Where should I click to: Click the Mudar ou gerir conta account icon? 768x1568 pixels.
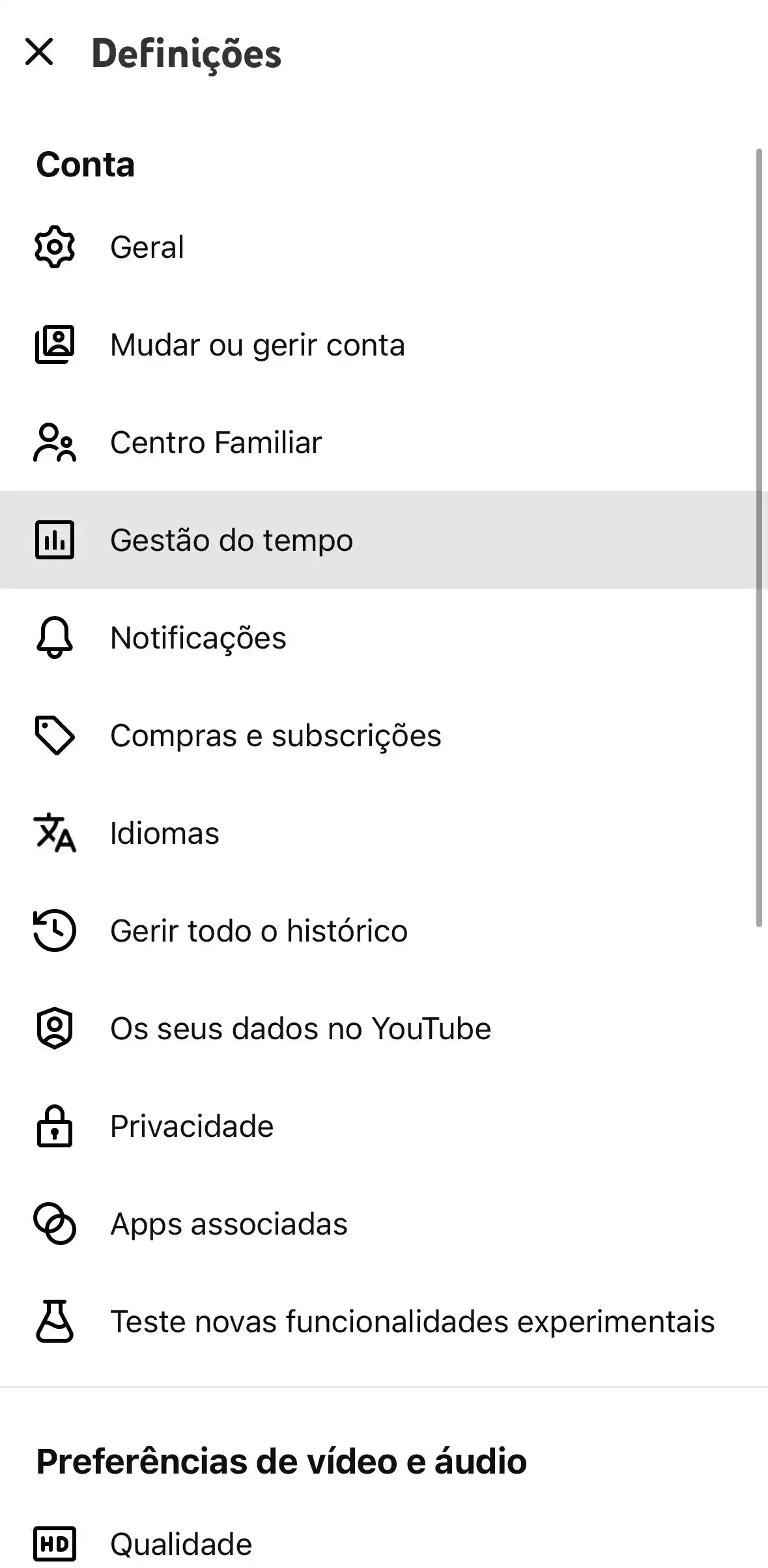click(x=55, y=344)
